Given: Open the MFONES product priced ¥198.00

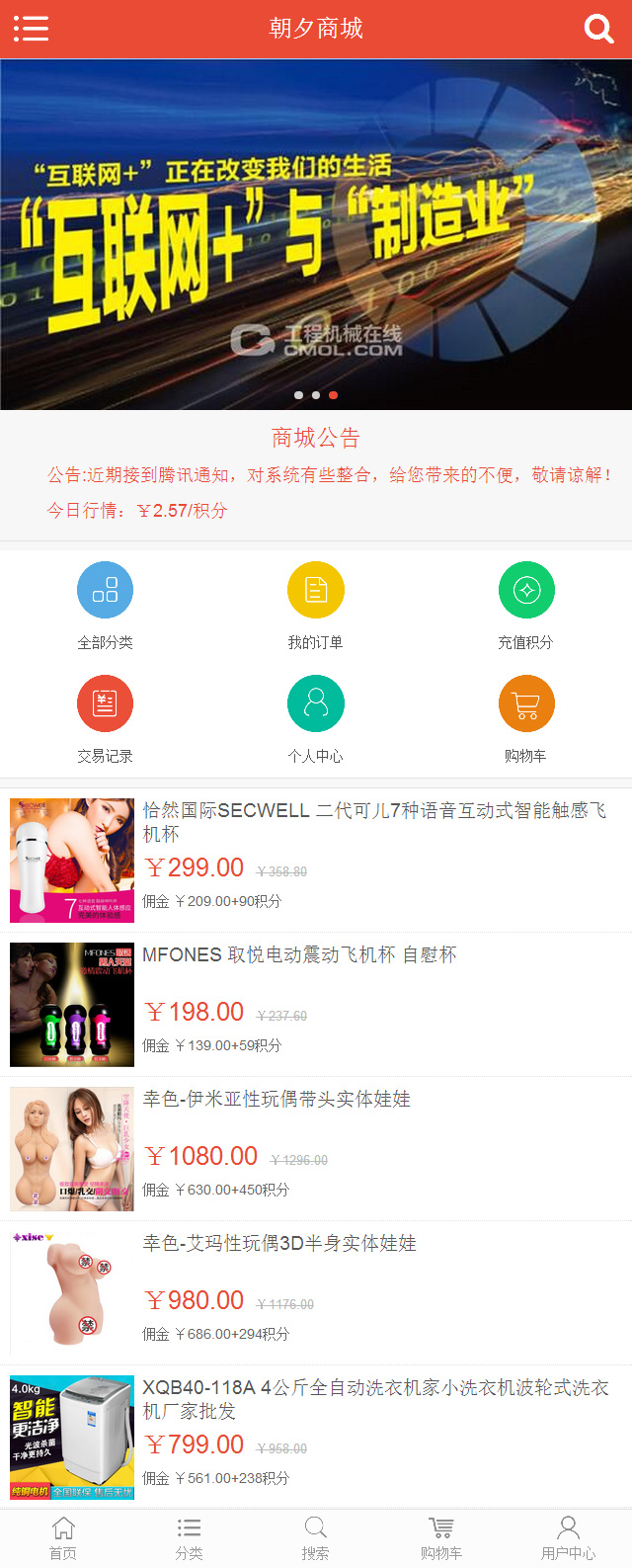Looking at the screenshot, I should coord(299,954).
